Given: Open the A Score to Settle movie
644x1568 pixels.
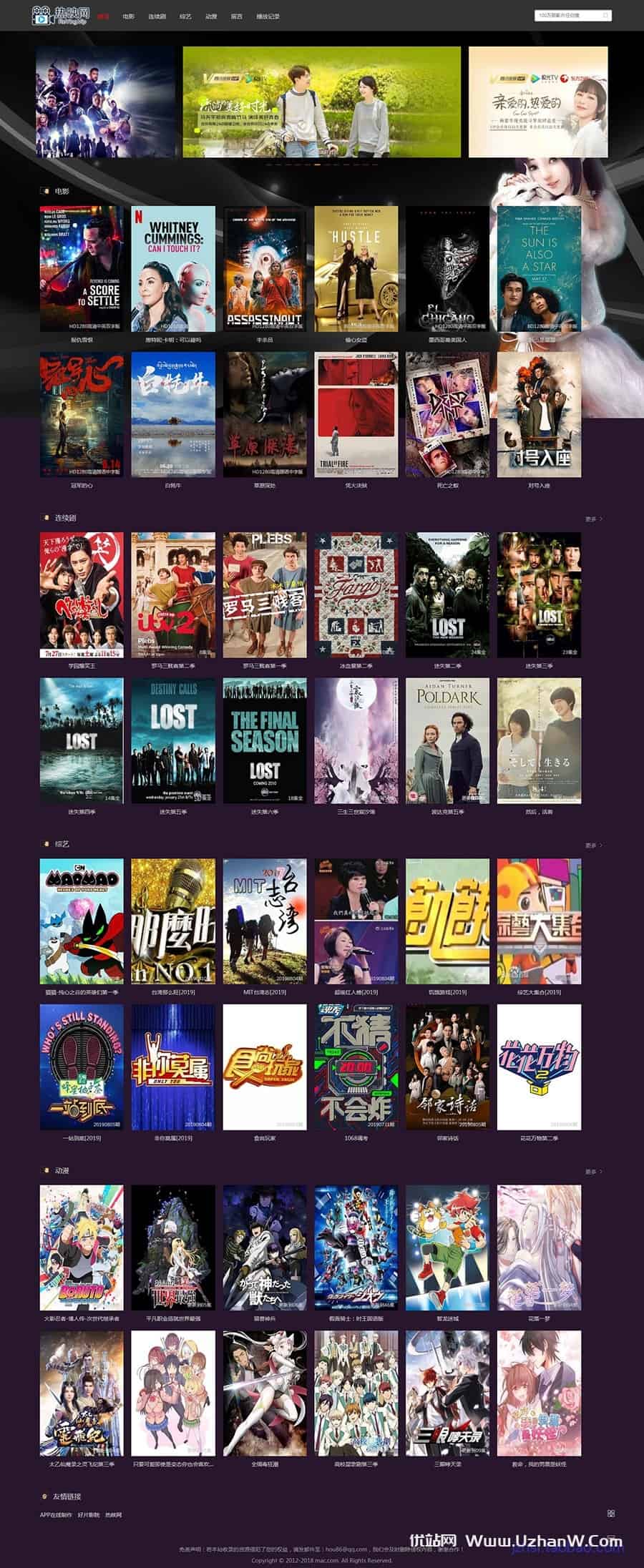Looking at the screenshot, I should pos(81,268).
